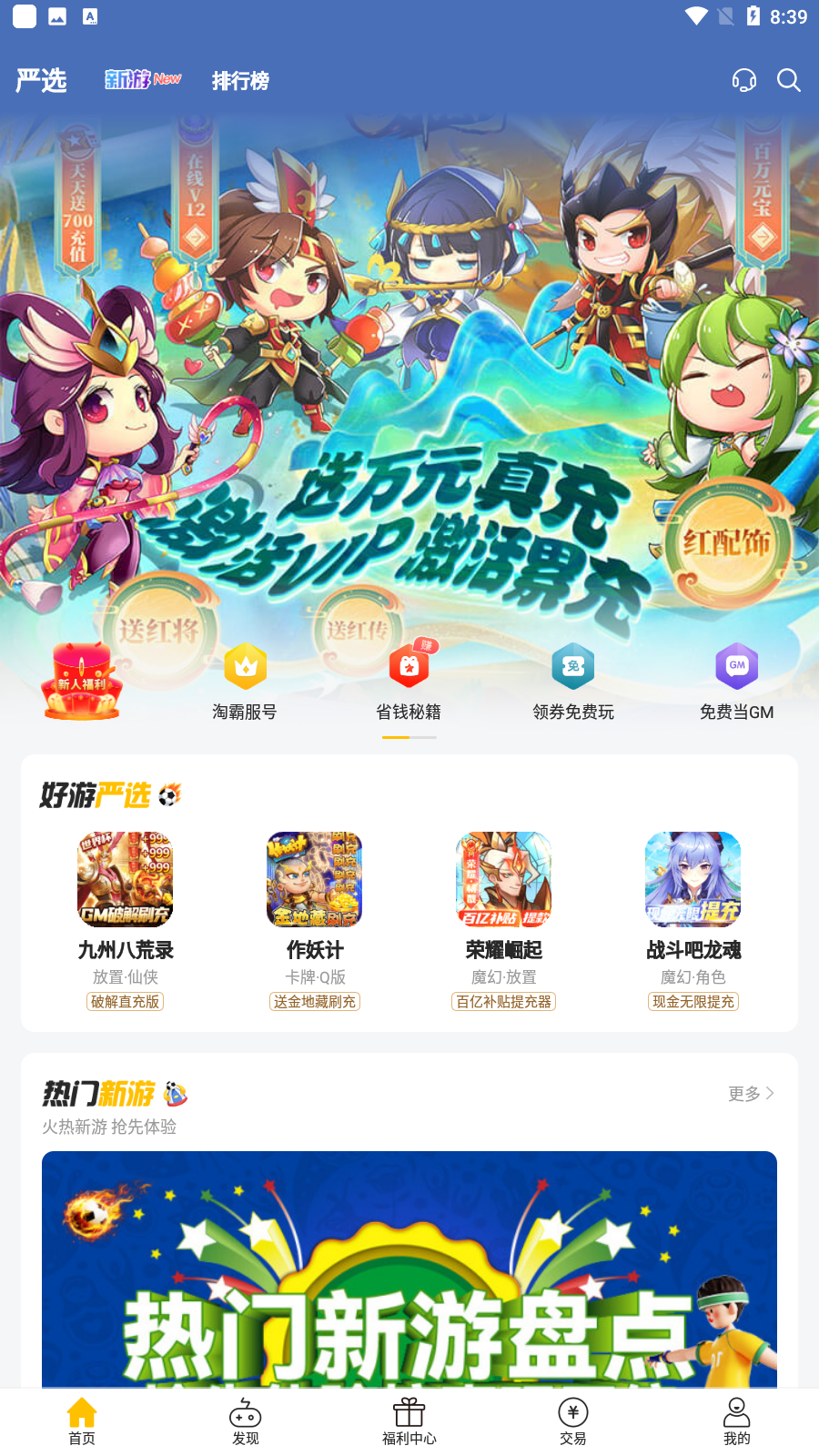The width and height of the screenshot is (819, 1456).
Task: Open the game 作妖计
Action: [x=315, y=921]
